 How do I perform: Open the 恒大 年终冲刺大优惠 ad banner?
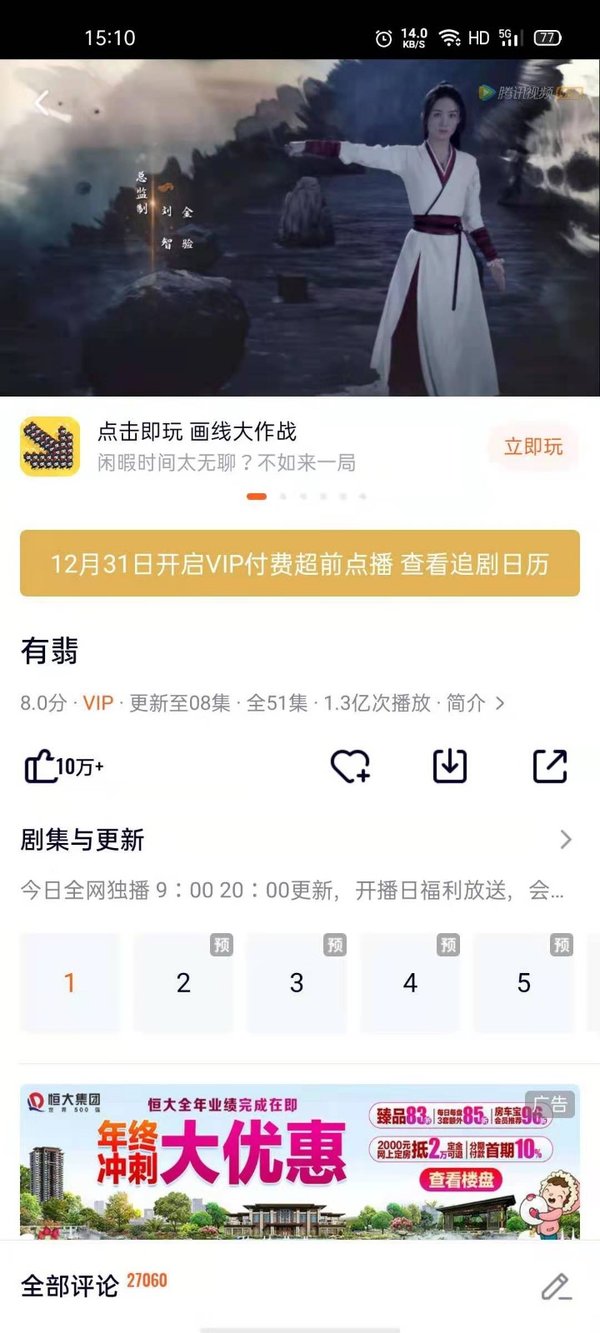click(x=300, y=1160)
